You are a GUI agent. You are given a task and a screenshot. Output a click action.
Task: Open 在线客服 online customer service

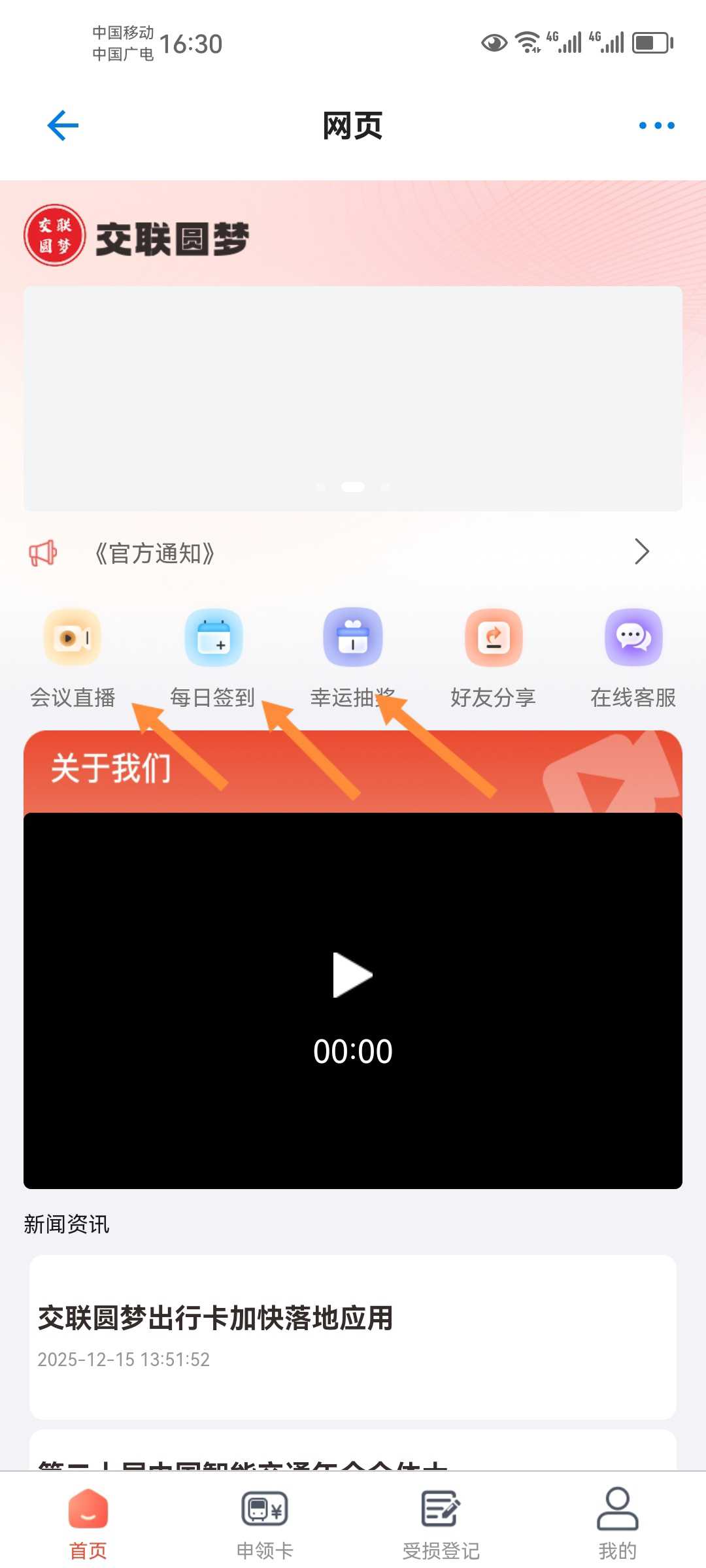pos(632,638)
